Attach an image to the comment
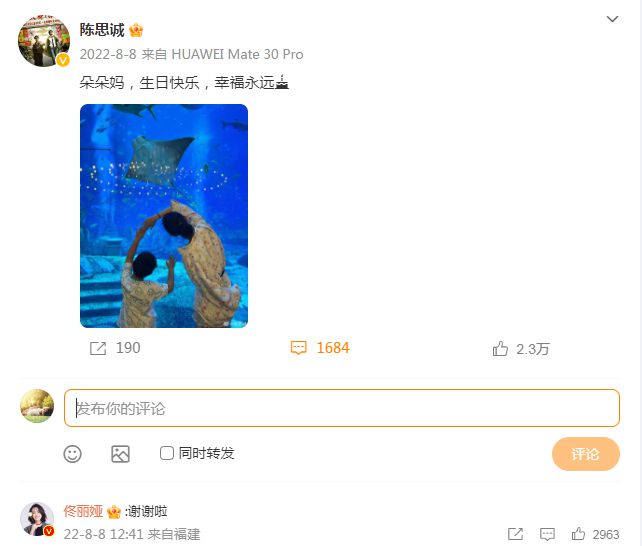Viewport: 642px width, 546px height. click(x=120, y=454)
